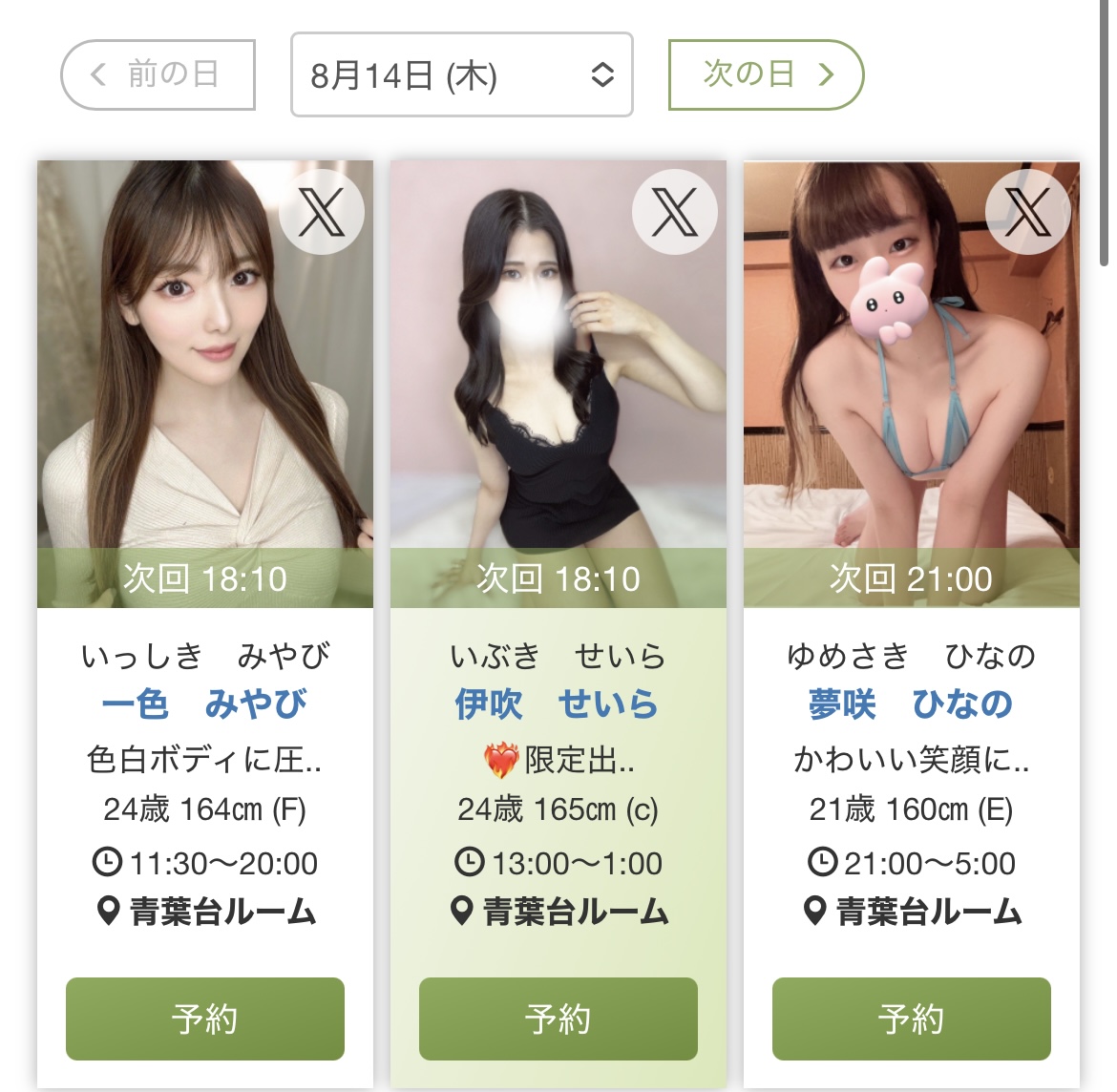
Task: Open the X icon on 夢咲 ひなの's card
Action: click(x=1027, y=212)
